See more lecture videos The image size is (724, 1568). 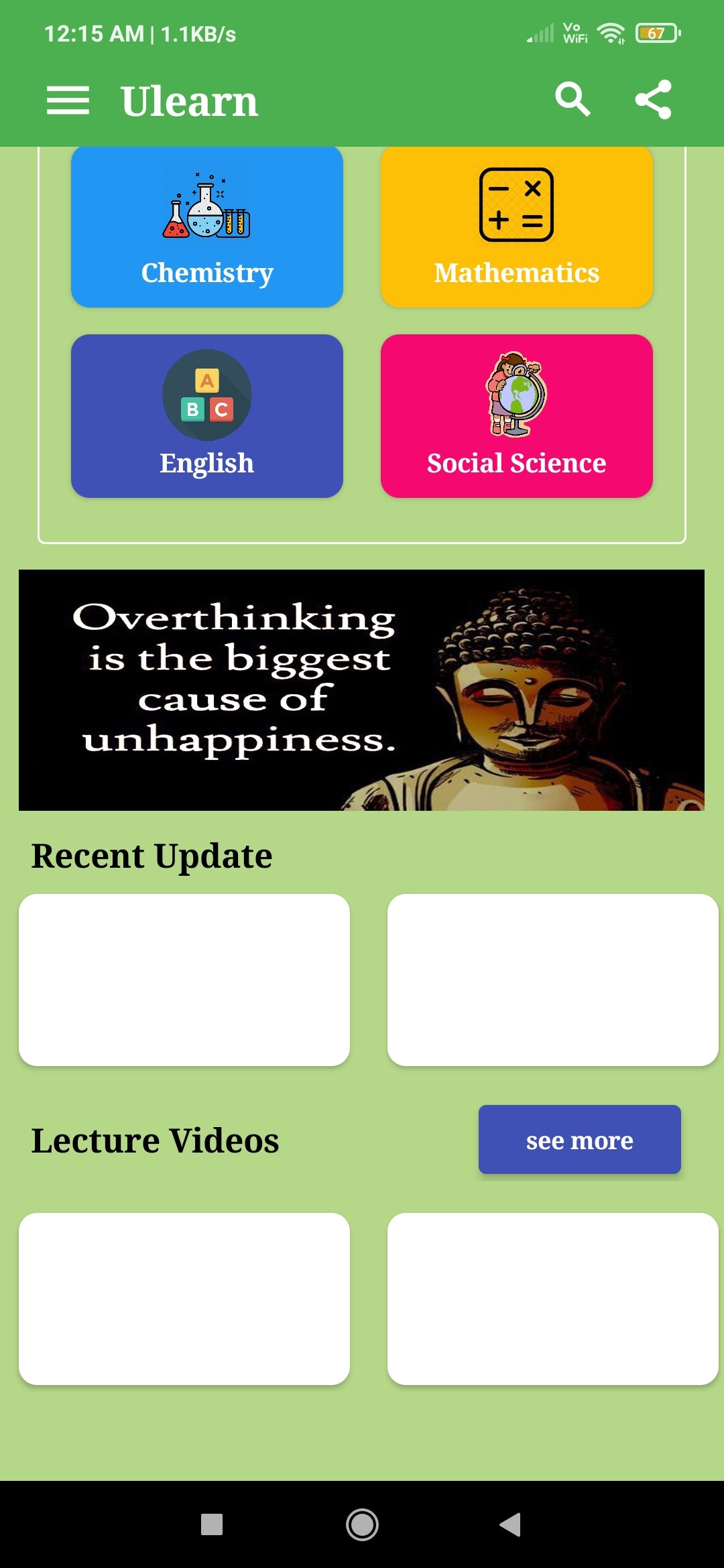pyautogui.click(x=580, y=1140)
